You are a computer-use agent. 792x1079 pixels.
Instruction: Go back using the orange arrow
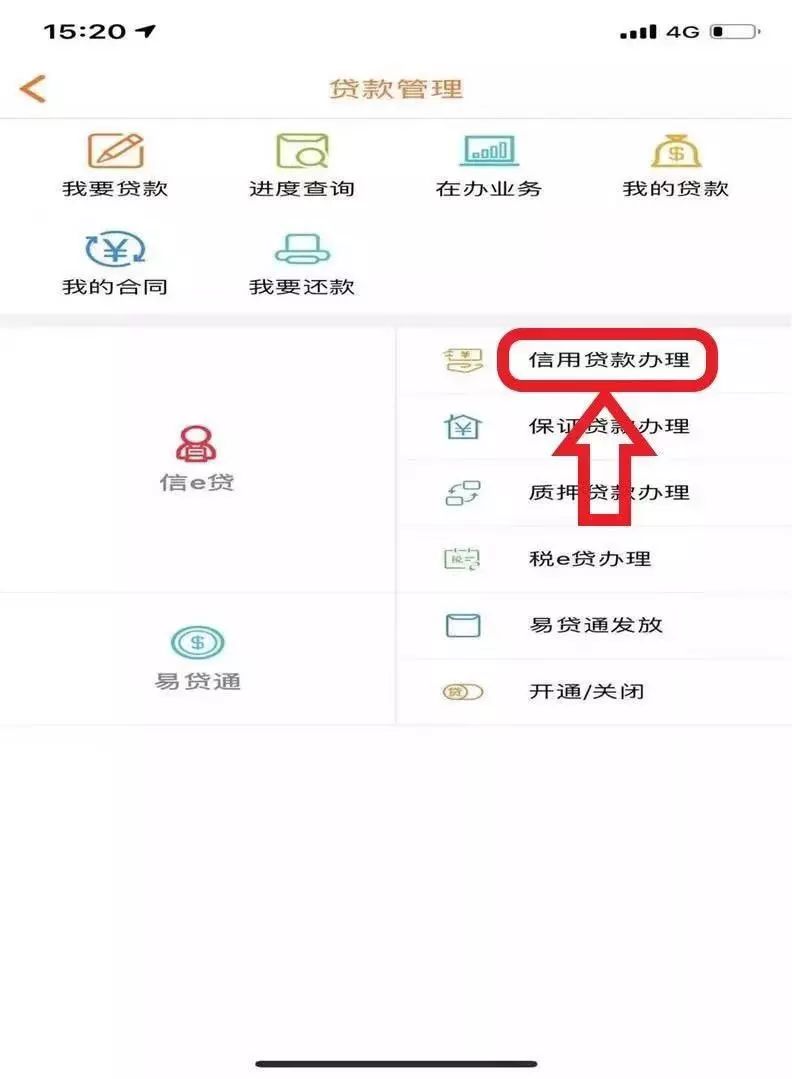click(x=33, y=88)
